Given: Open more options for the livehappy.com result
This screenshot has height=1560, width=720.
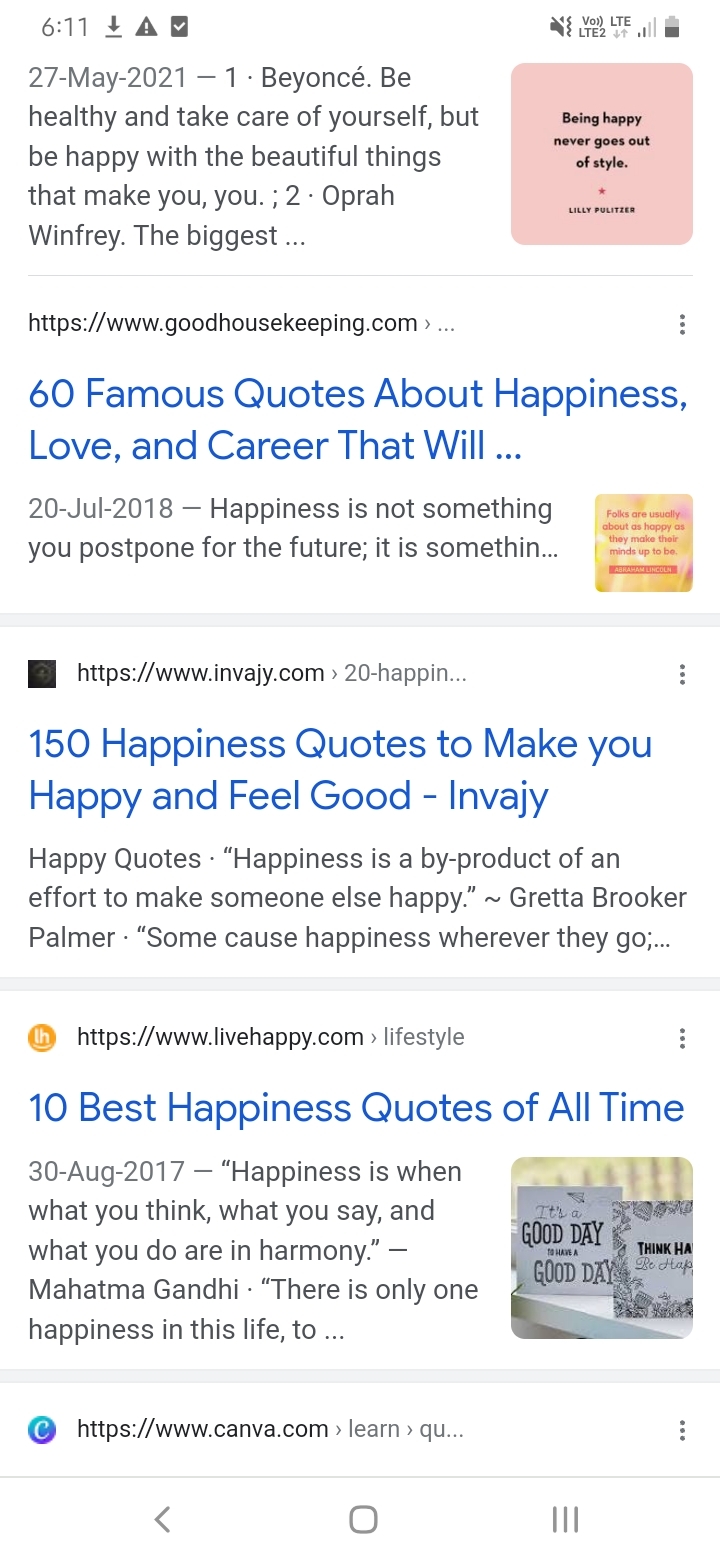Looking at the screenshot, I should (682, 1038).
